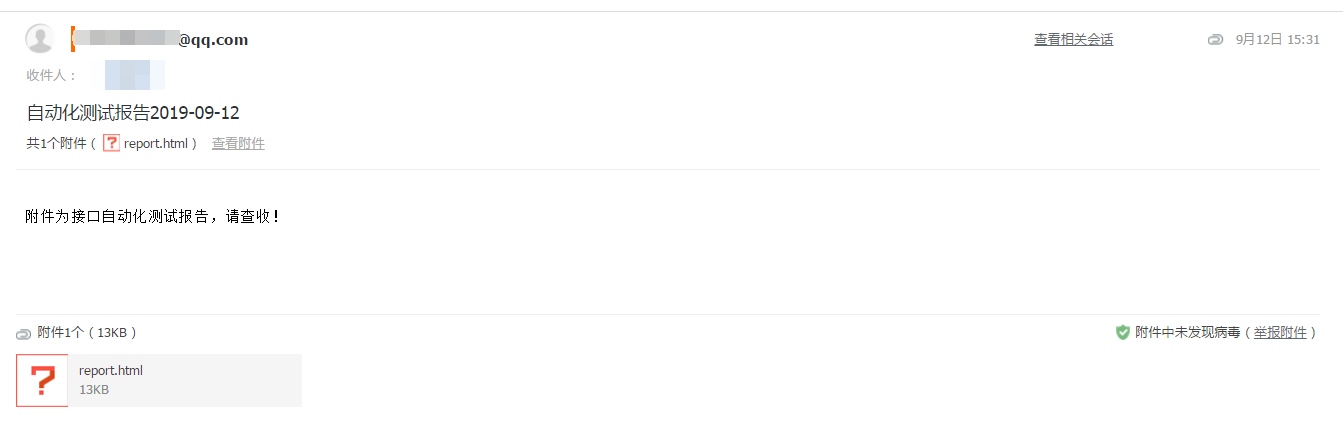Tap the 举报附件 link
The image size is (1343, 428).
[1280, 333]
